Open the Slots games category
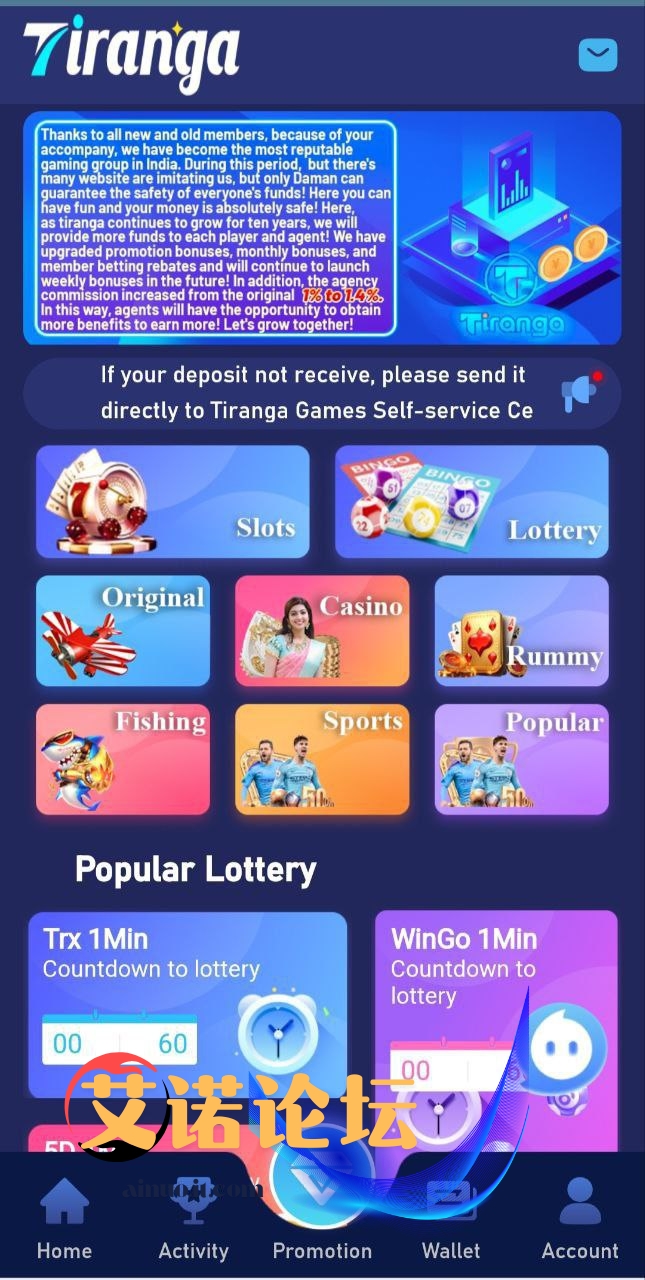 [x=173, y=502]
